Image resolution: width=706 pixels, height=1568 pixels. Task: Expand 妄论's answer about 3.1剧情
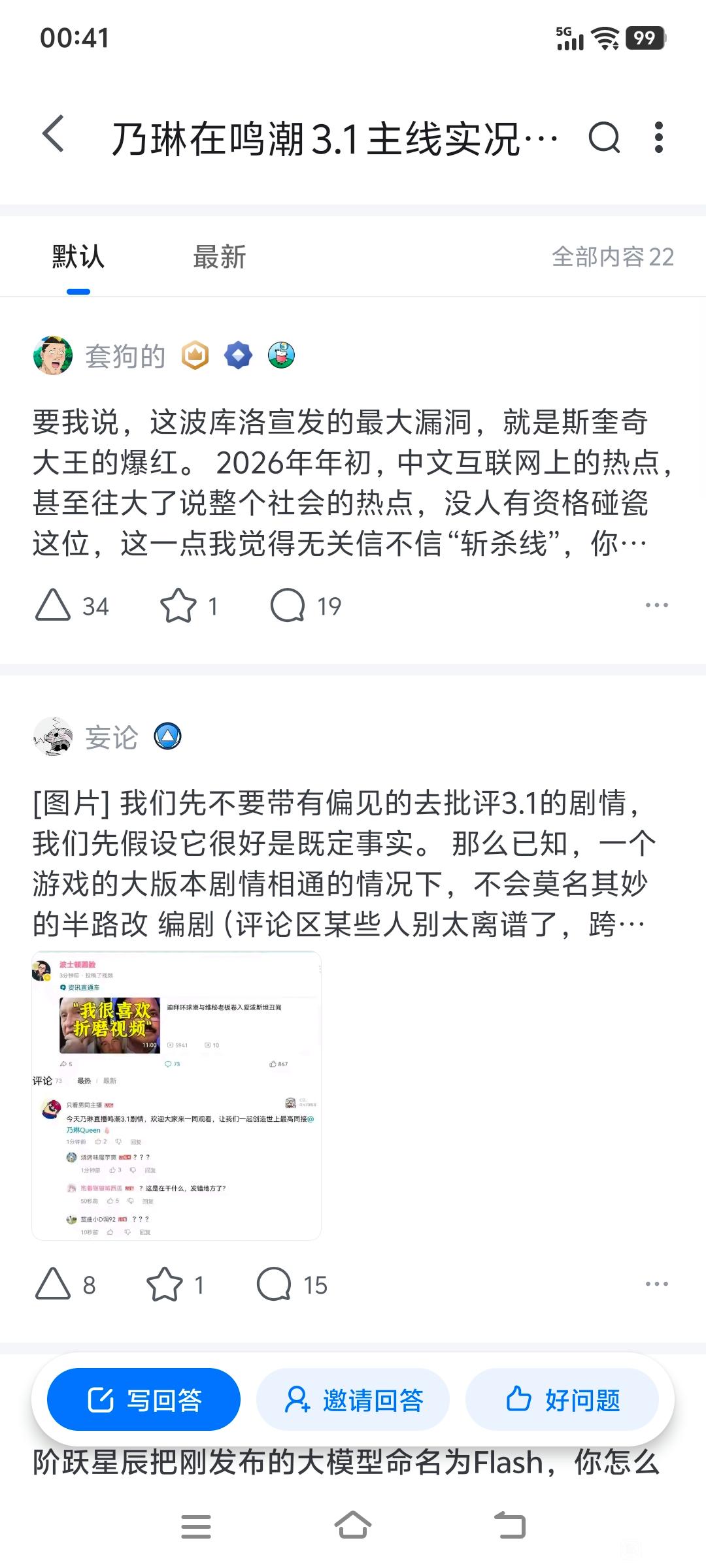[x=340, y=862]
